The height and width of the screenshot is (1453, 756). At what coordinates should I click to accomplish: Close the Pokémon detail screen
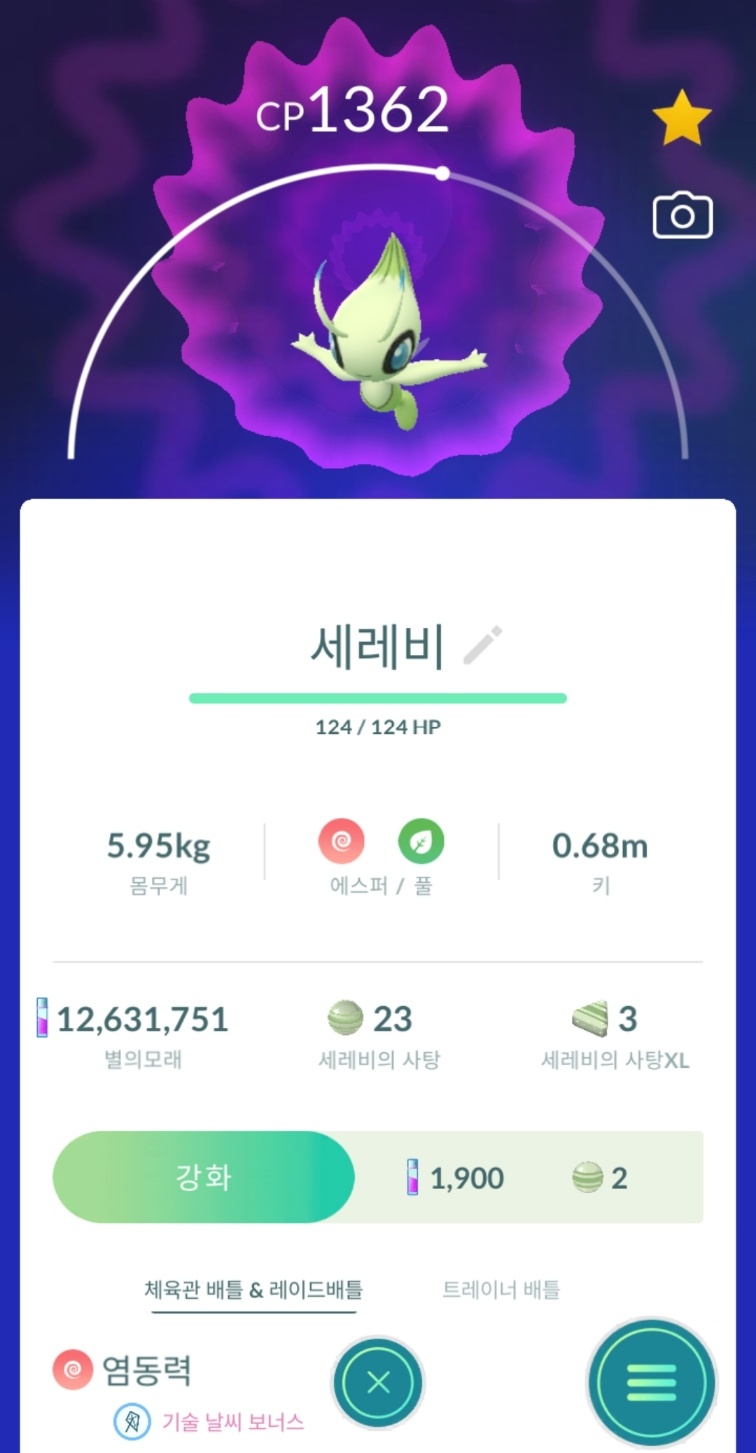point(378,1384)
